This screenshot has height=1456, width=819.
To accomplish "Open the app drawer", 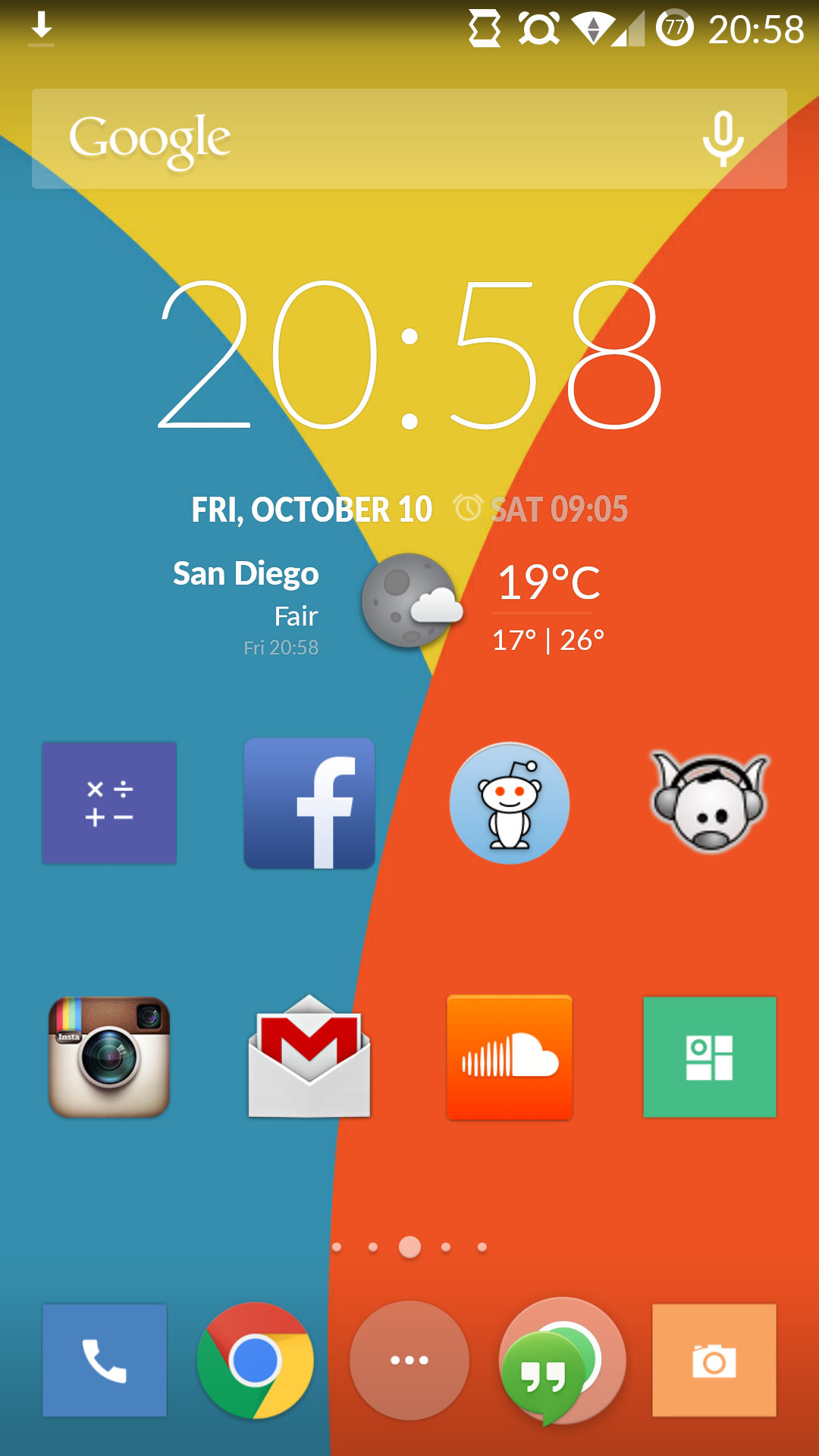I will [409, 1360].
